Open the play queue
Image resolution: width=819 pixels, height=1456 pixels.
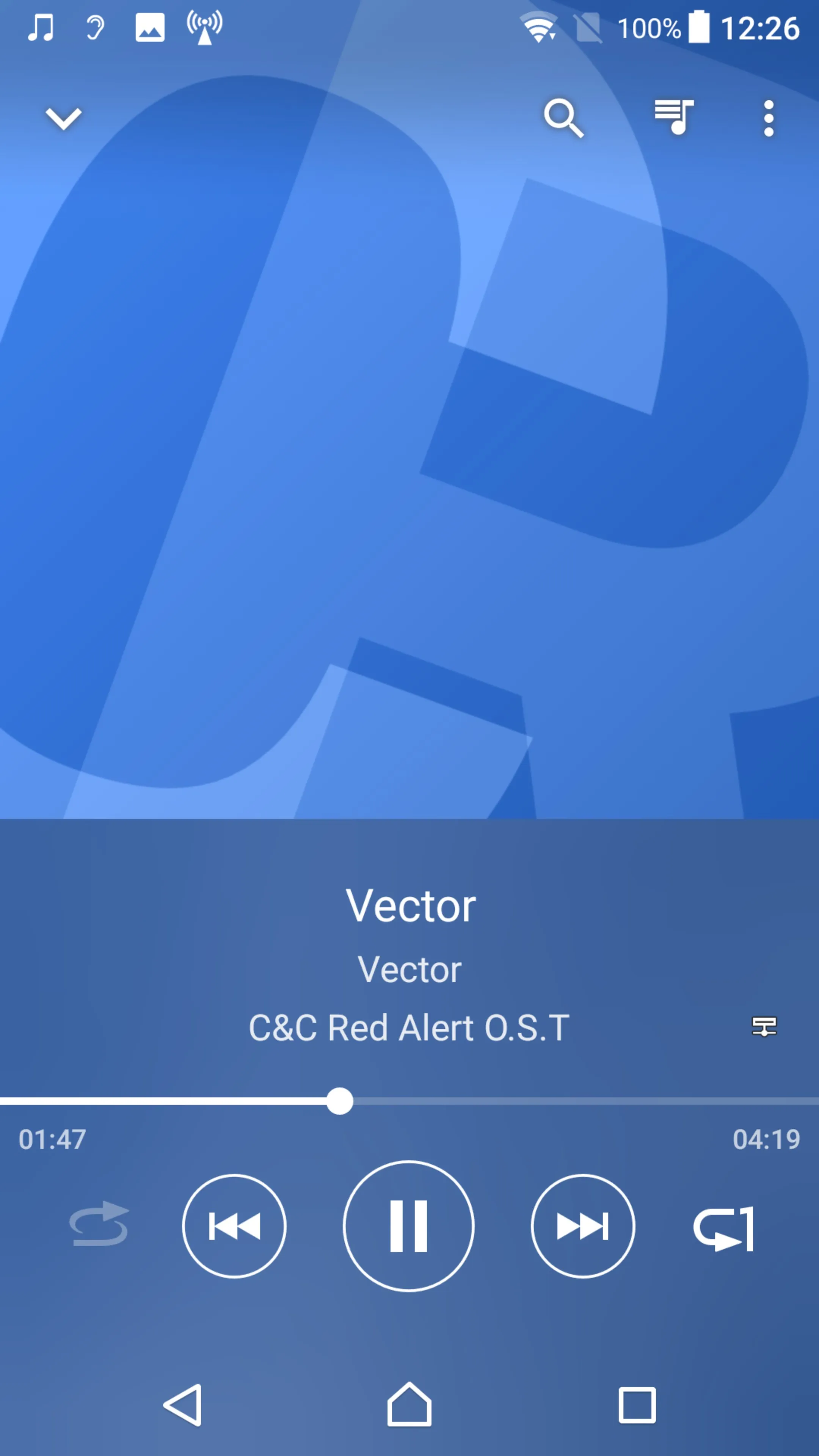[674, 118]
